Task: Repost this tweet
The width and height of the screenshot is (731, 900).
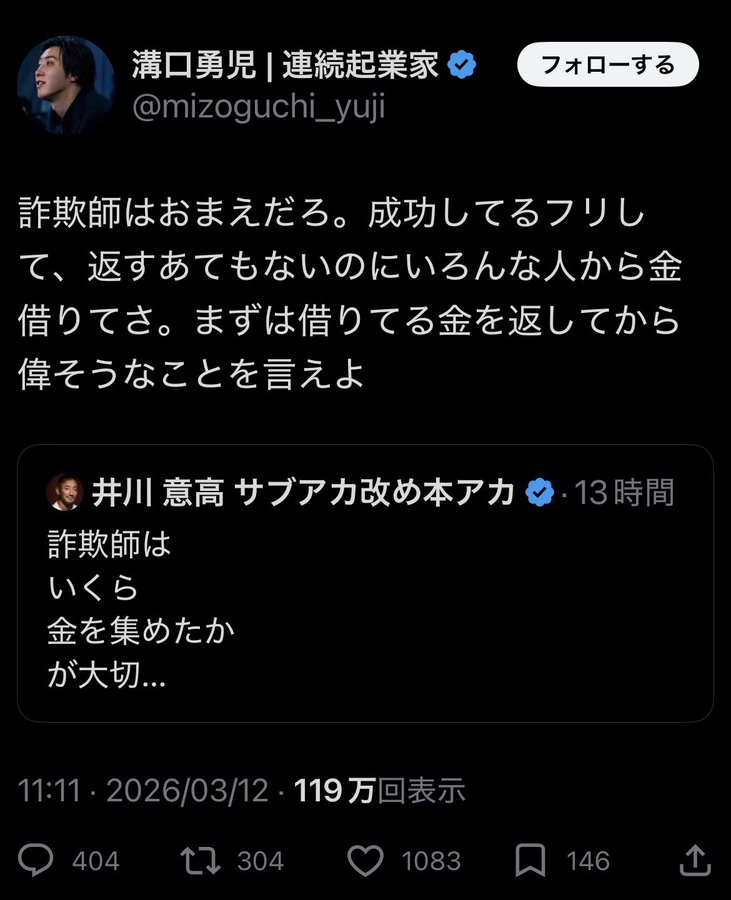Action: [x=198, y=860]
